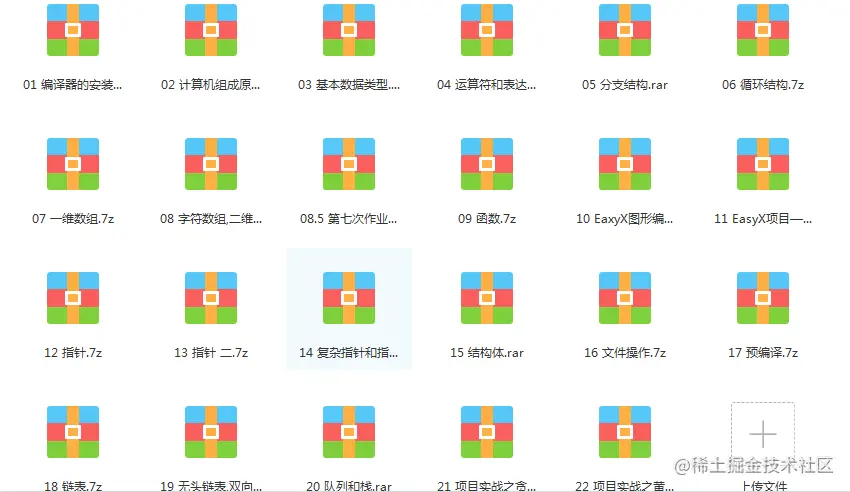This screenshot has width=850, height=492.
Task: Open the 01 编译器的安装 archive
Action: 72,30
